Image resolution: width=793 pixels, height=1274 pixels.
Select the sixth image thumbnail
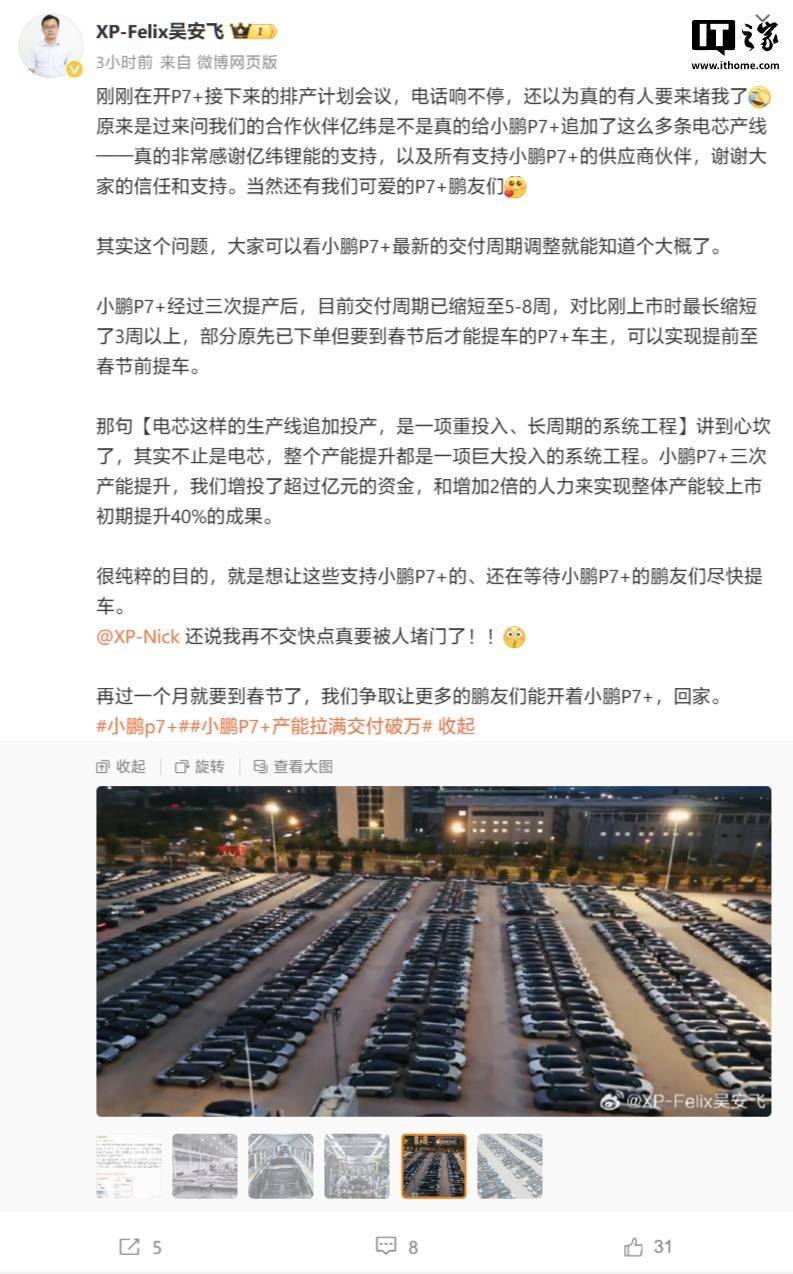tap(509, 1166)
